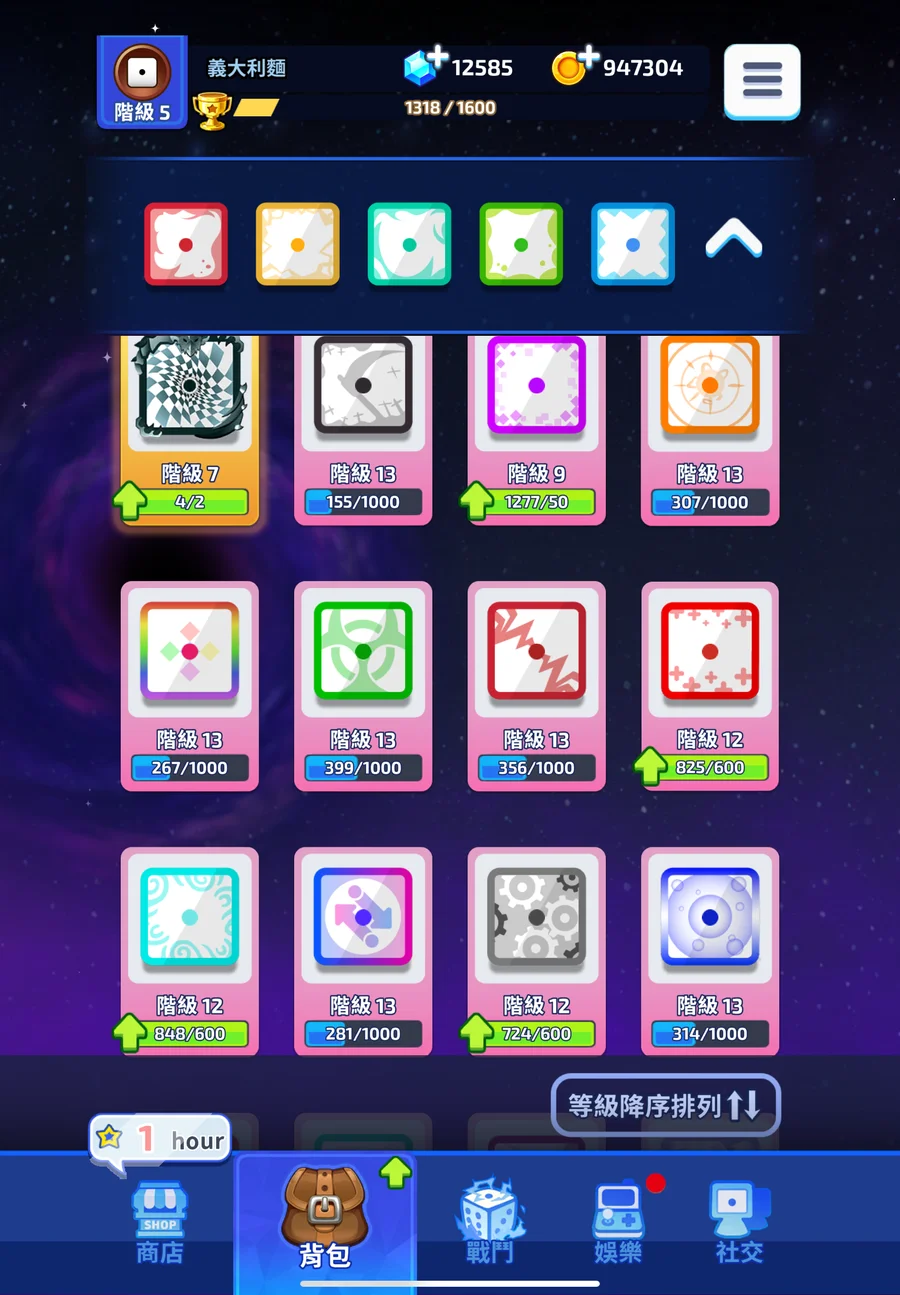
Task: Open the biohazard dice 399/1000 card
Action: pos(363,685)
